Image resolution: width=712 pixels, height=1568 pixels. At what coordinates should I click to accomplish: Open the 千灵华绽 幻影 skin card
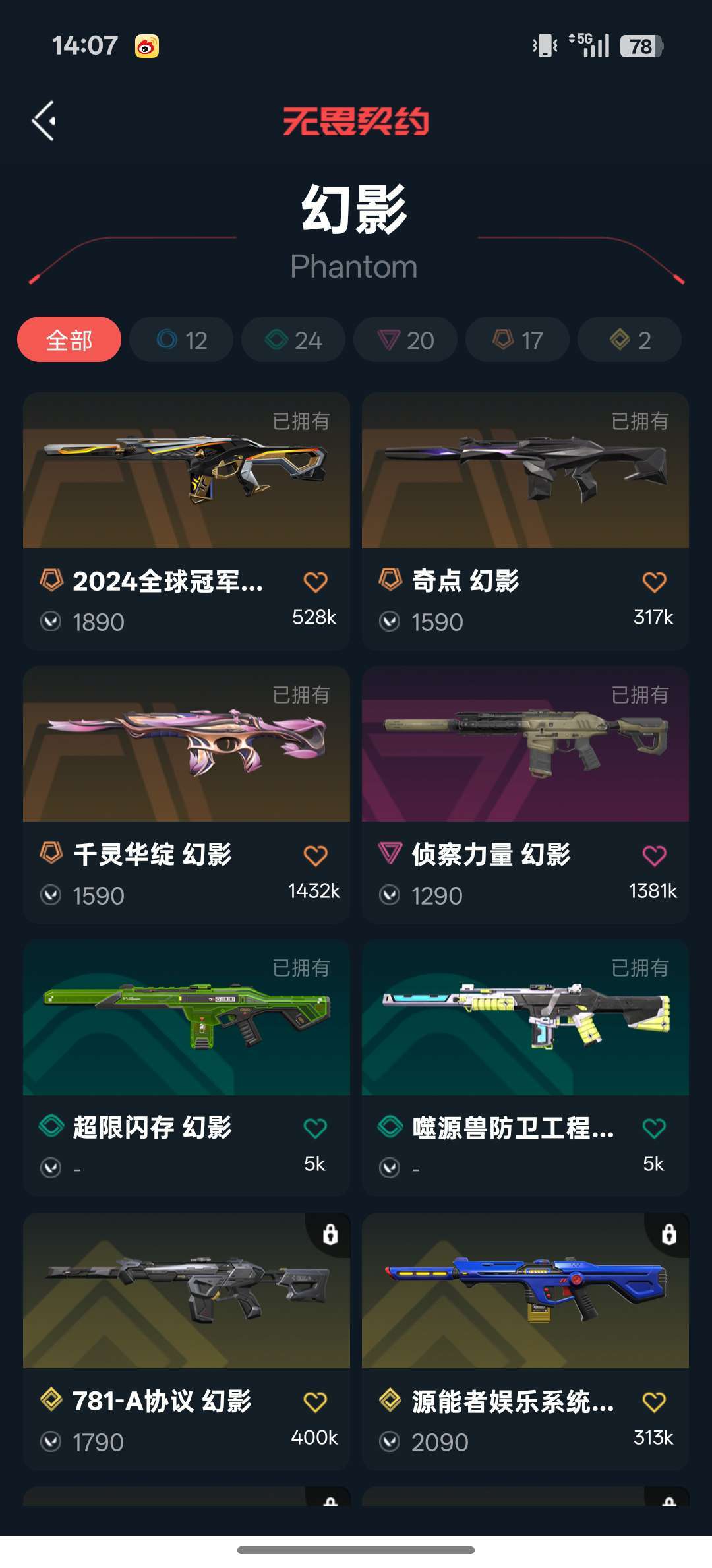click(187, 795)
